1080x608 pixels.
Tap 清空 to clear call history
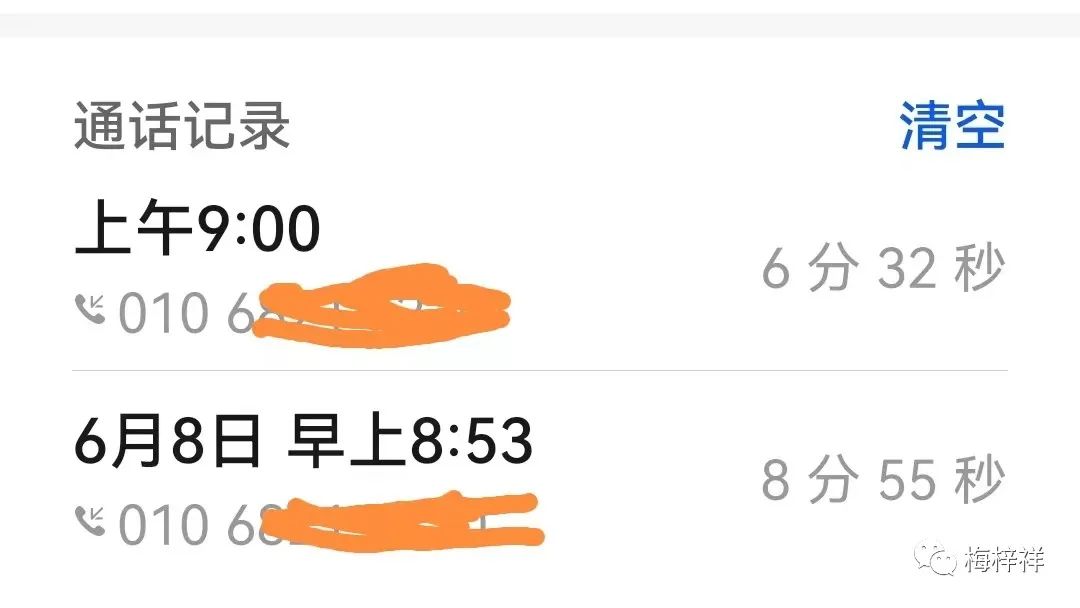951,127
